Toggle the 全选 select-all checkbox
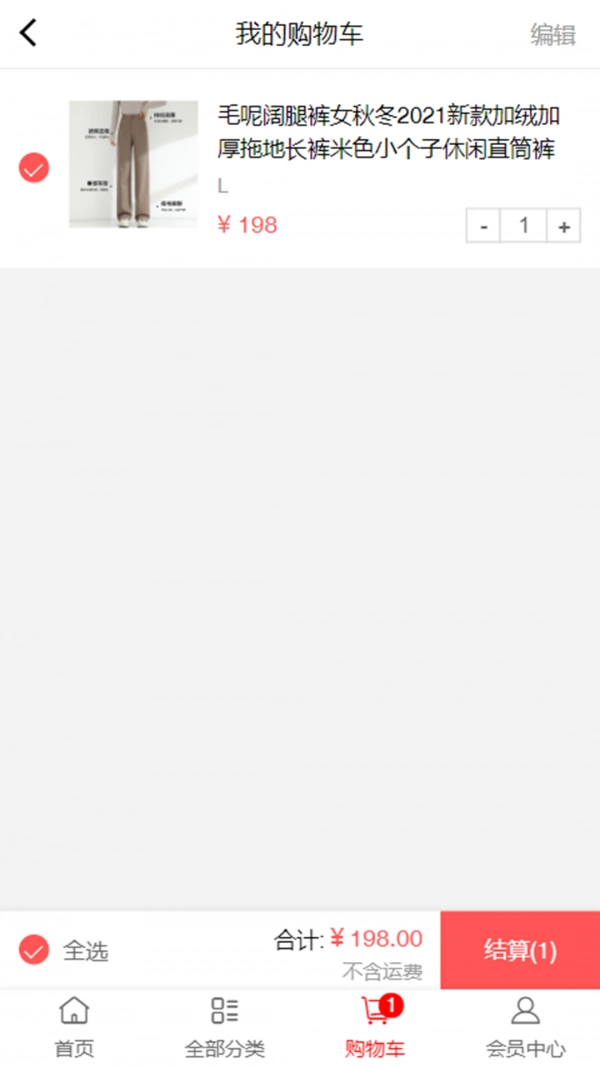The image size is (600, 1067). [x=34, y=949]
